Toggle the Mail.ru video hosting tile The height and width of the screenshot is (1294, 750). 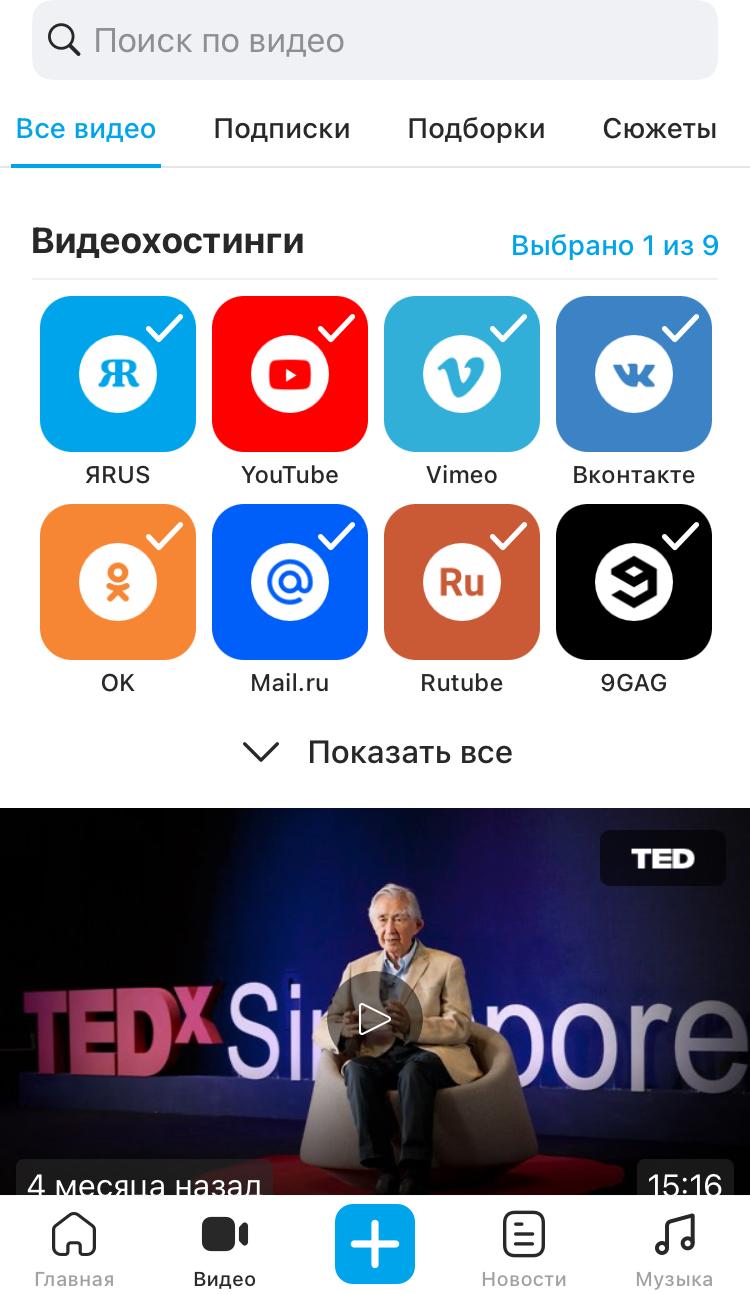290,582
